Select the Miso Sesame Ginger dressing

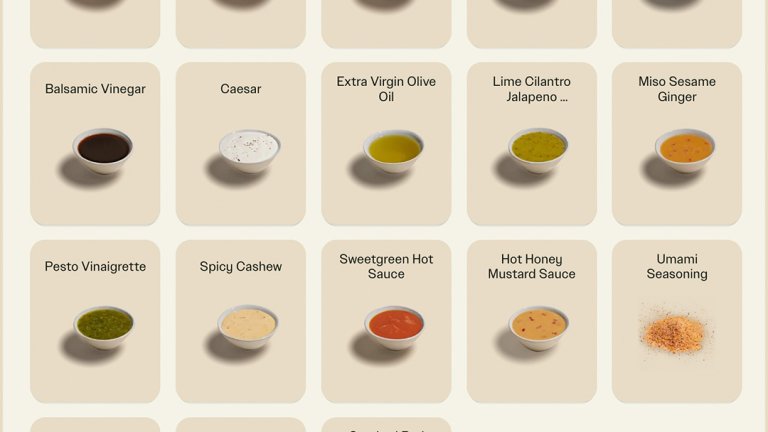pos(677,145)
